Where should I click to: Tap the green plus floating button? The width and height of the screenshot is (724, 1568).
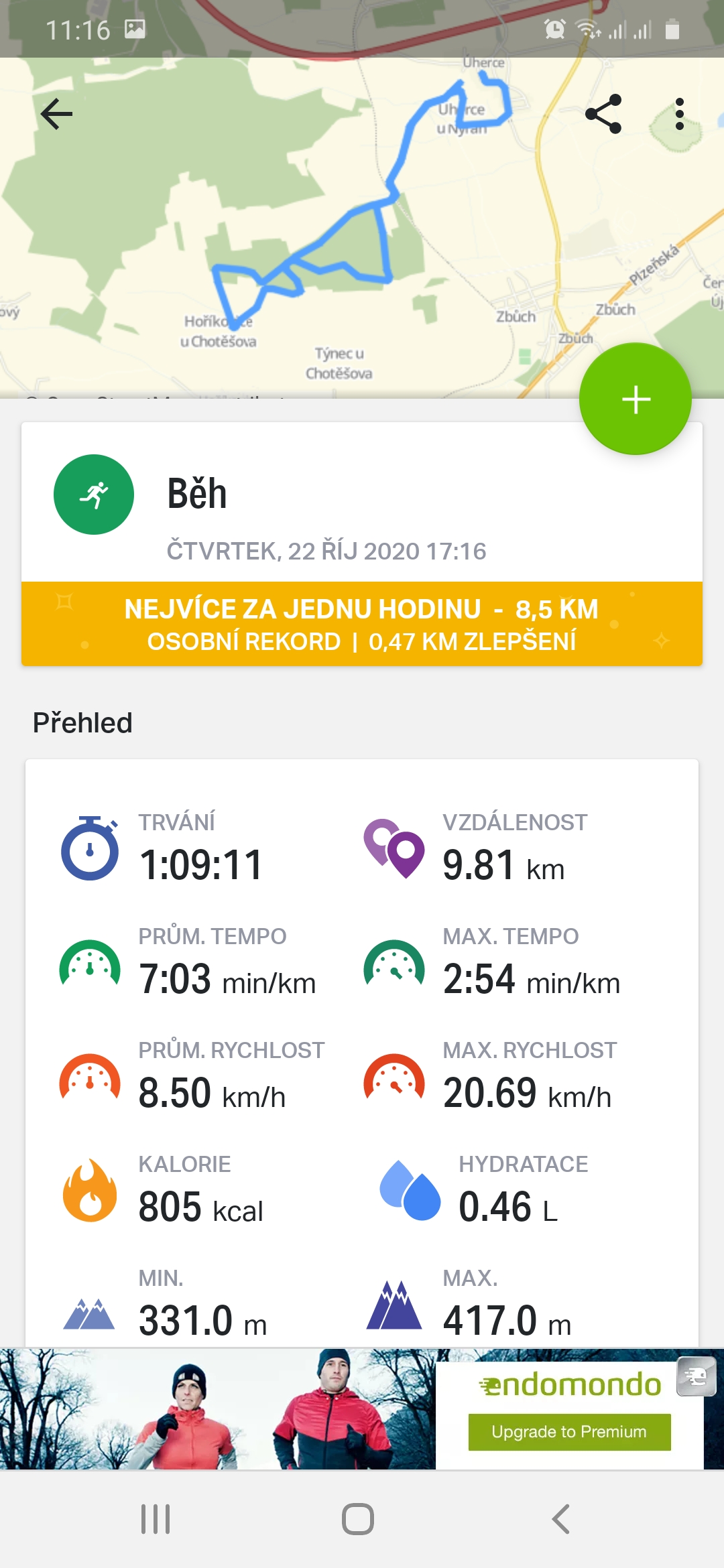[x=636, y=399]
